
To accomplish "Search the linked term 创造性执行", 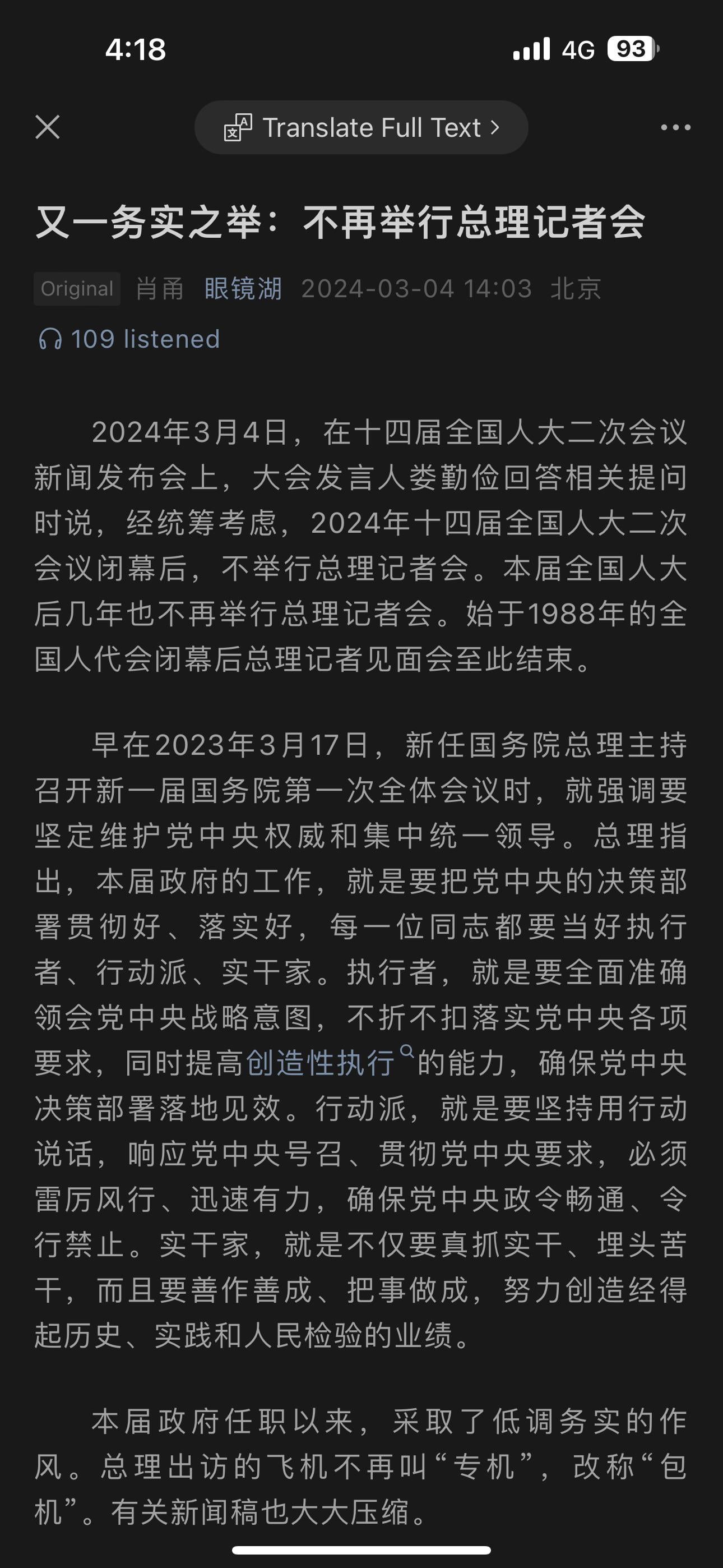I will 321,1063.
